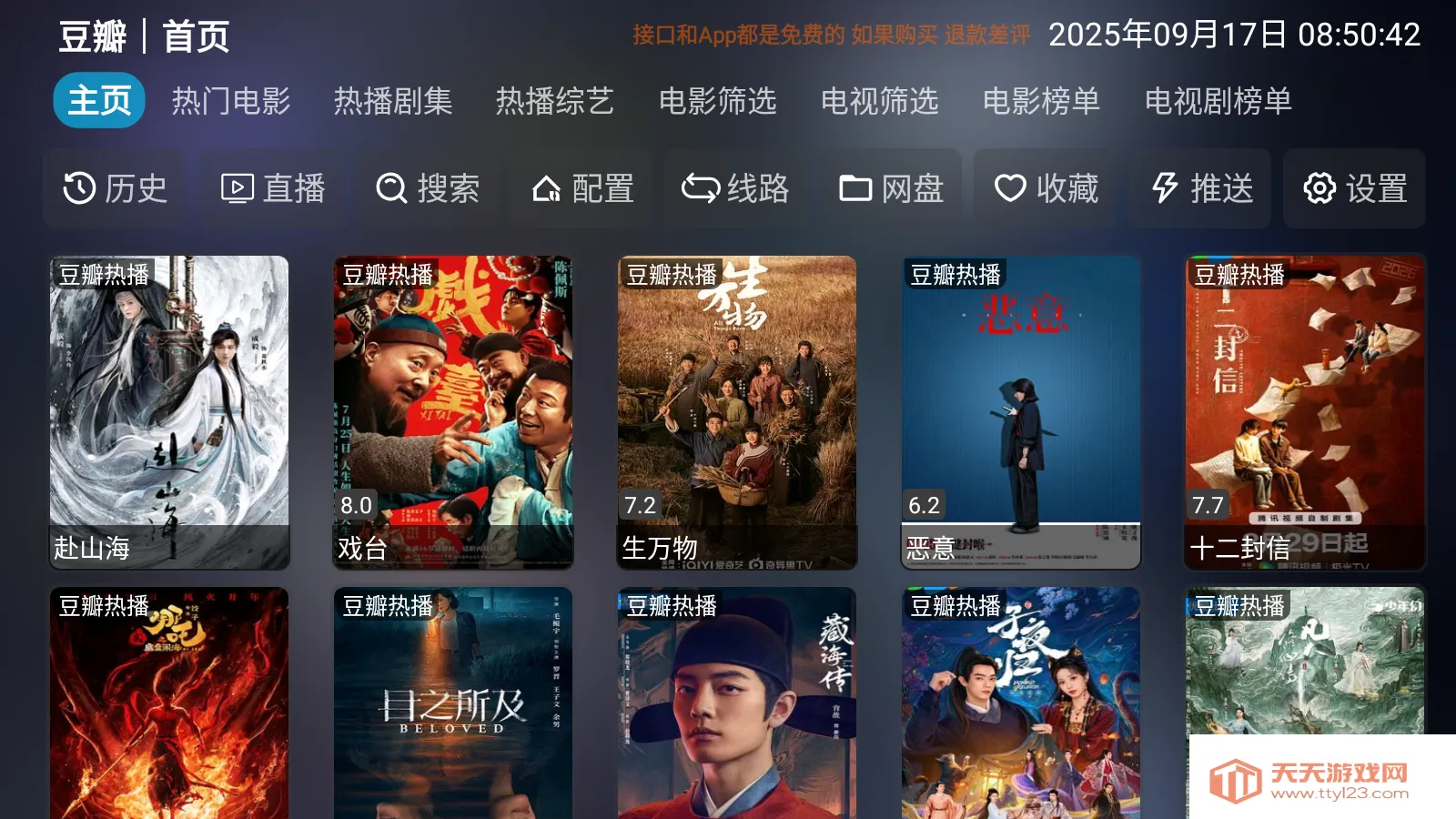The image size is (1456, 819).
Task: Open watch 历史 history
Action: tap(115, 188)
